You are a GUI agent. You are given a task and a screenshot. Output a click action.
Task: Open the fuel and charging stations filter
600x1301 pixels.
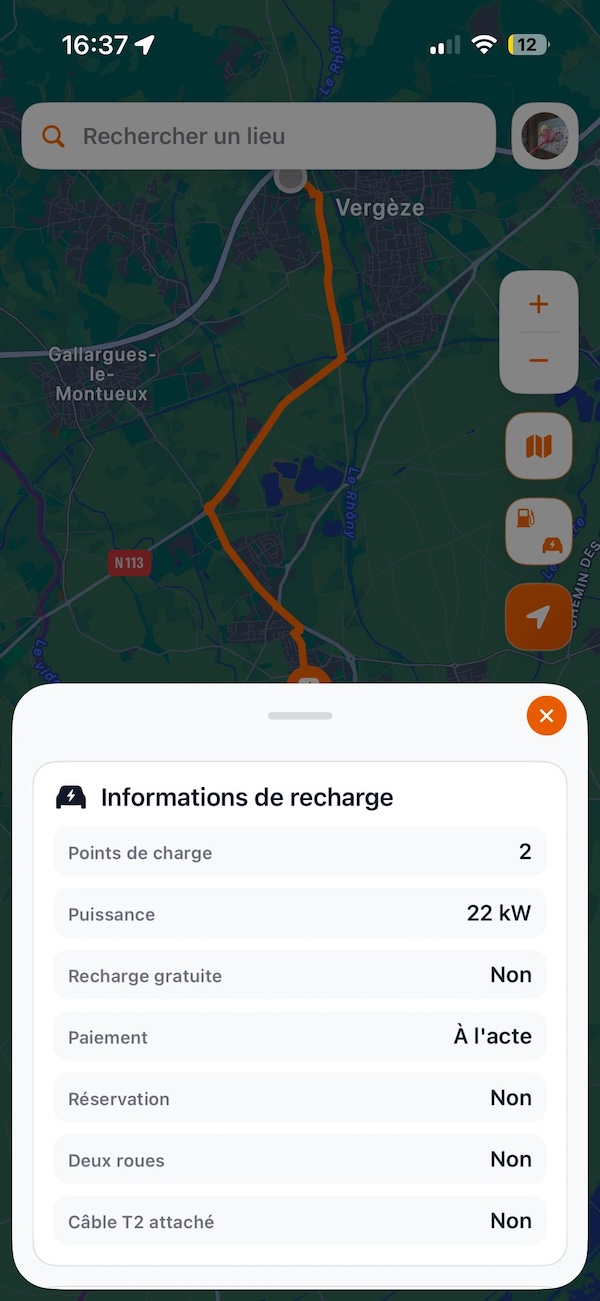click(539, 532)
